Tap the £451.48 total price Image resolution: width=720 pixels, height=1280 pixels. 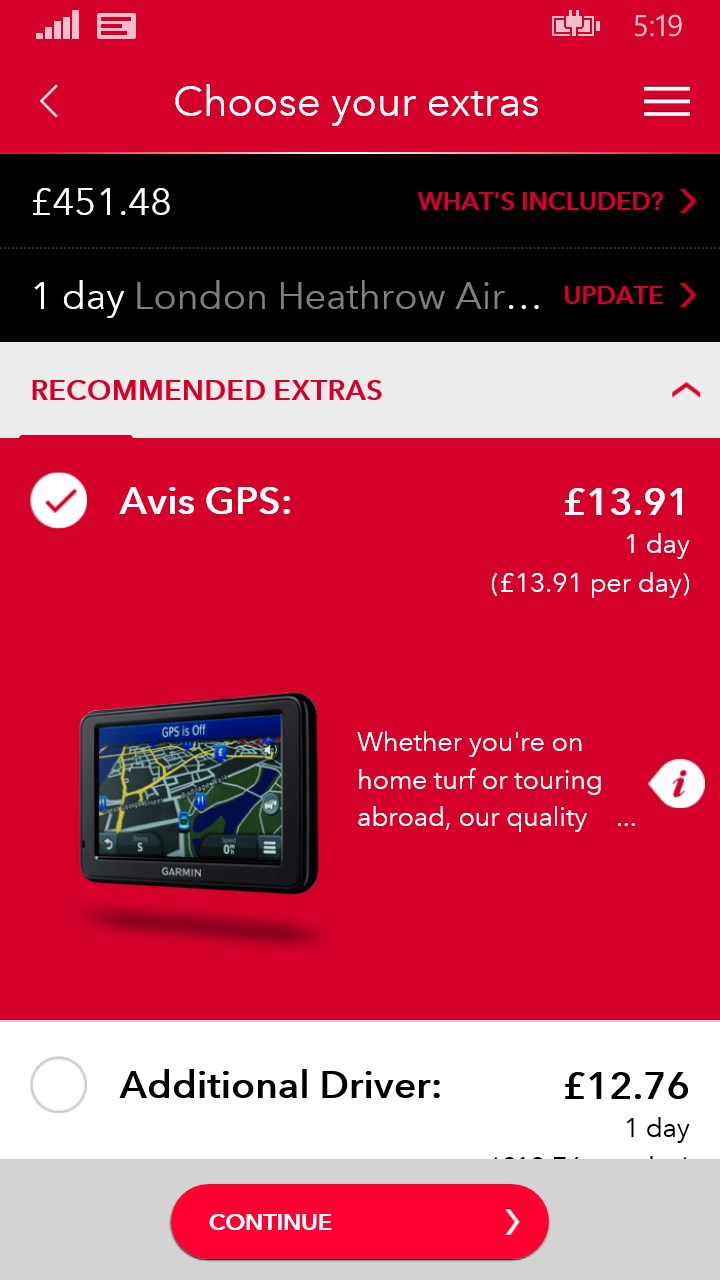point(102,201)
